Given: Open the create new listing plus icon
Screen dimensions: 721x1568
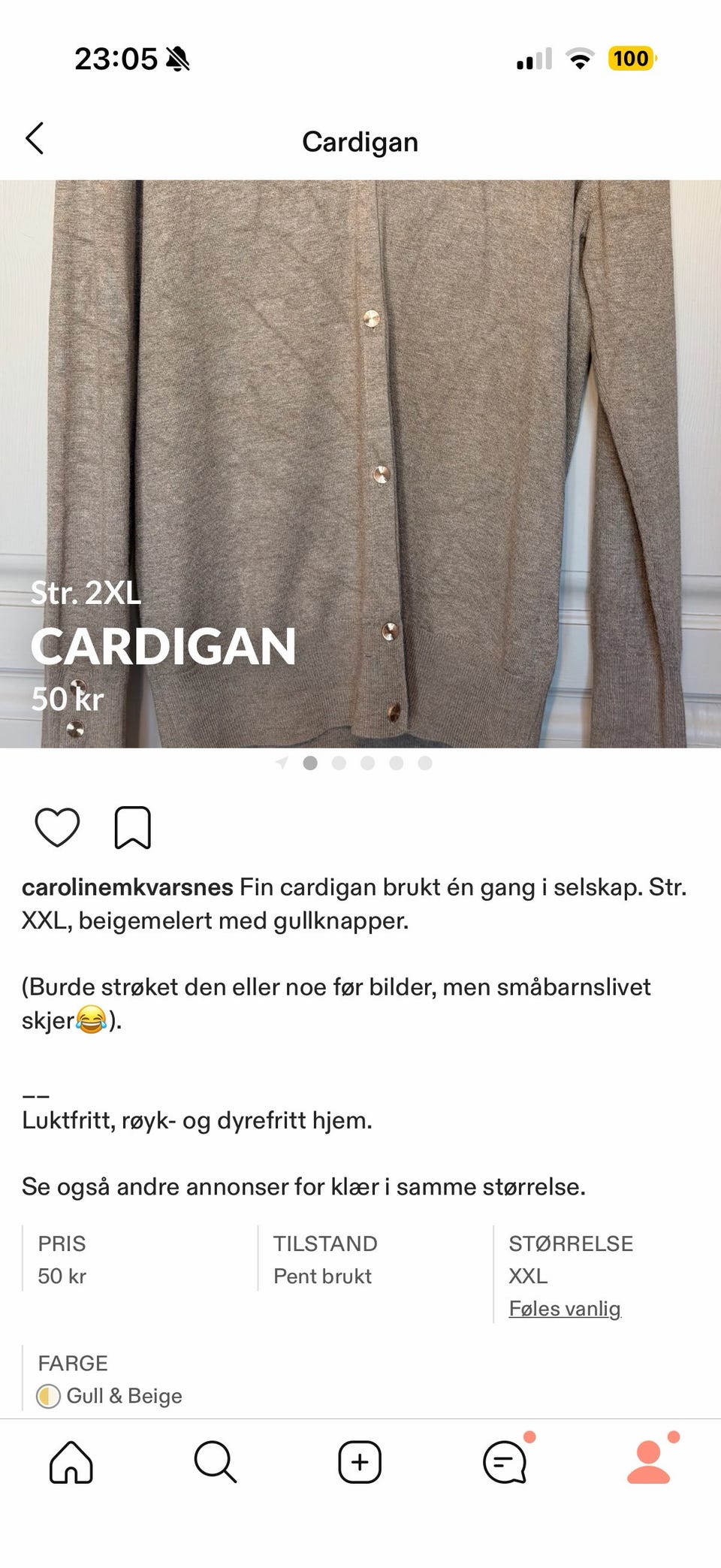Looking at the screenshot, I should 360,1461.
